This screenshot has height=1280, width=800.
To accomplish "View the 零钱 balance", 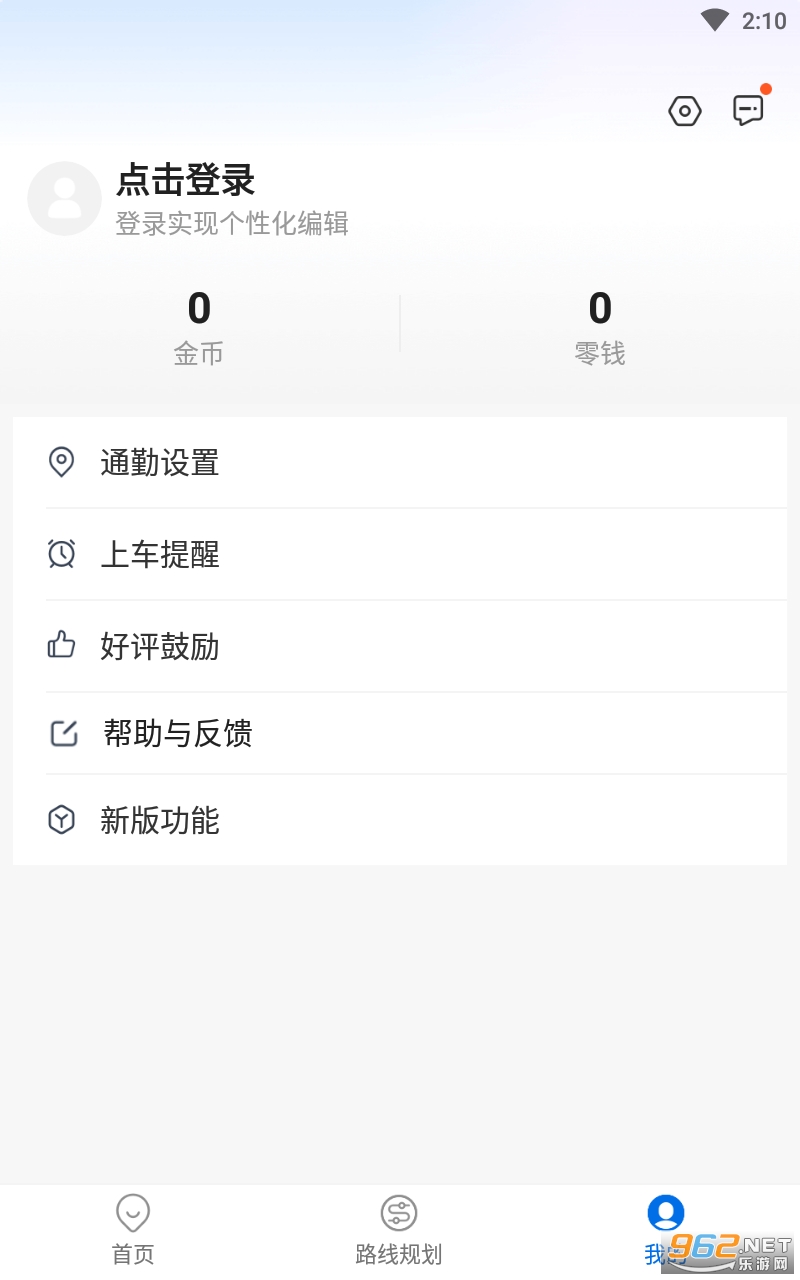I will tap(599, 326).
